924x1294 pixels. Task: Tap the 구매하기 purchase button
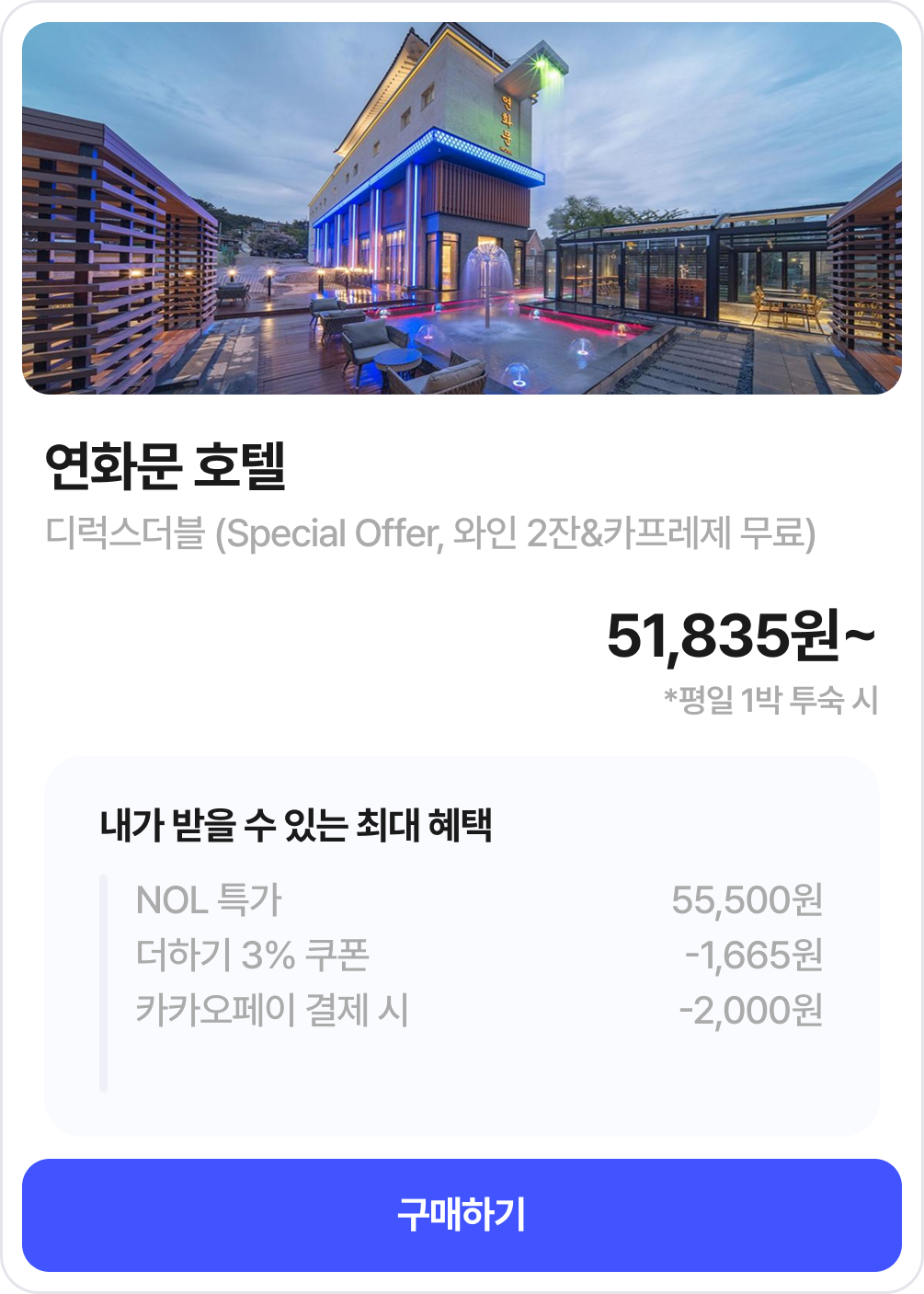click(462, 1215)
